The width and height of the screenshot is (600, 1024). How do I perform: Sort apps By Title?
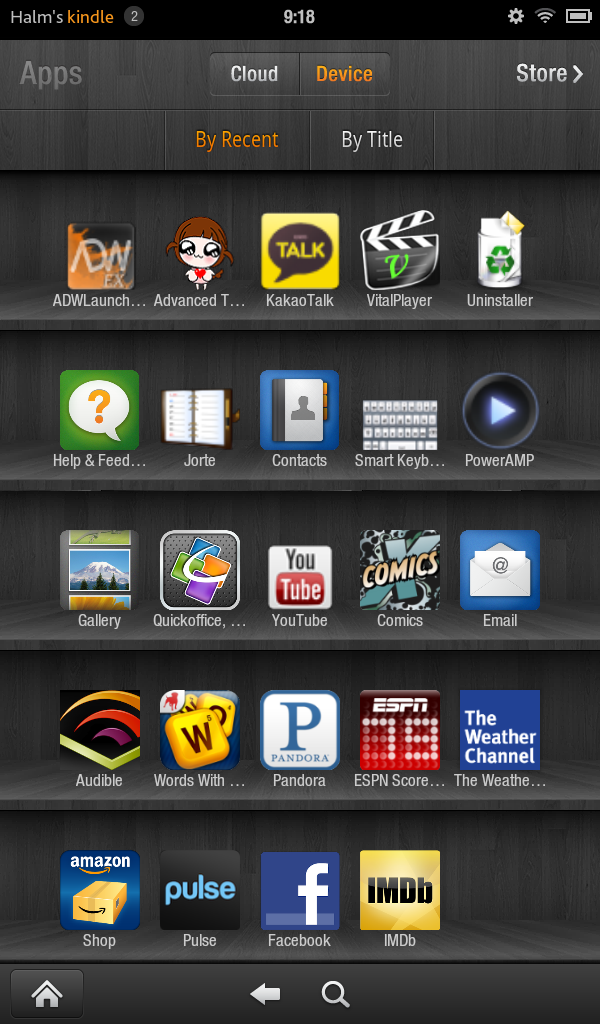click(x=372, y=140)
